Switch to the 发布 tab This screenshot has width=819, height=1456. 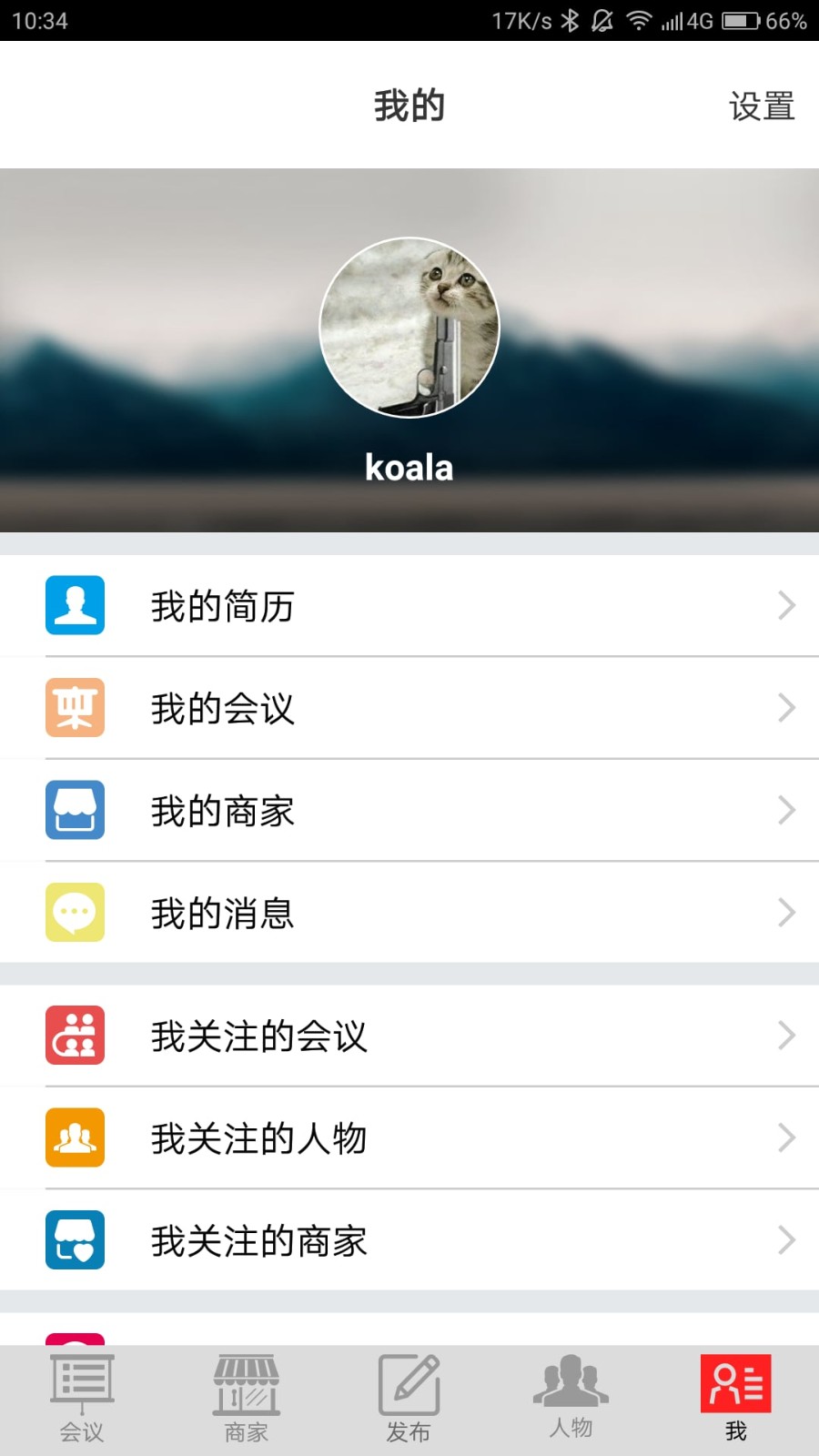409,1399
